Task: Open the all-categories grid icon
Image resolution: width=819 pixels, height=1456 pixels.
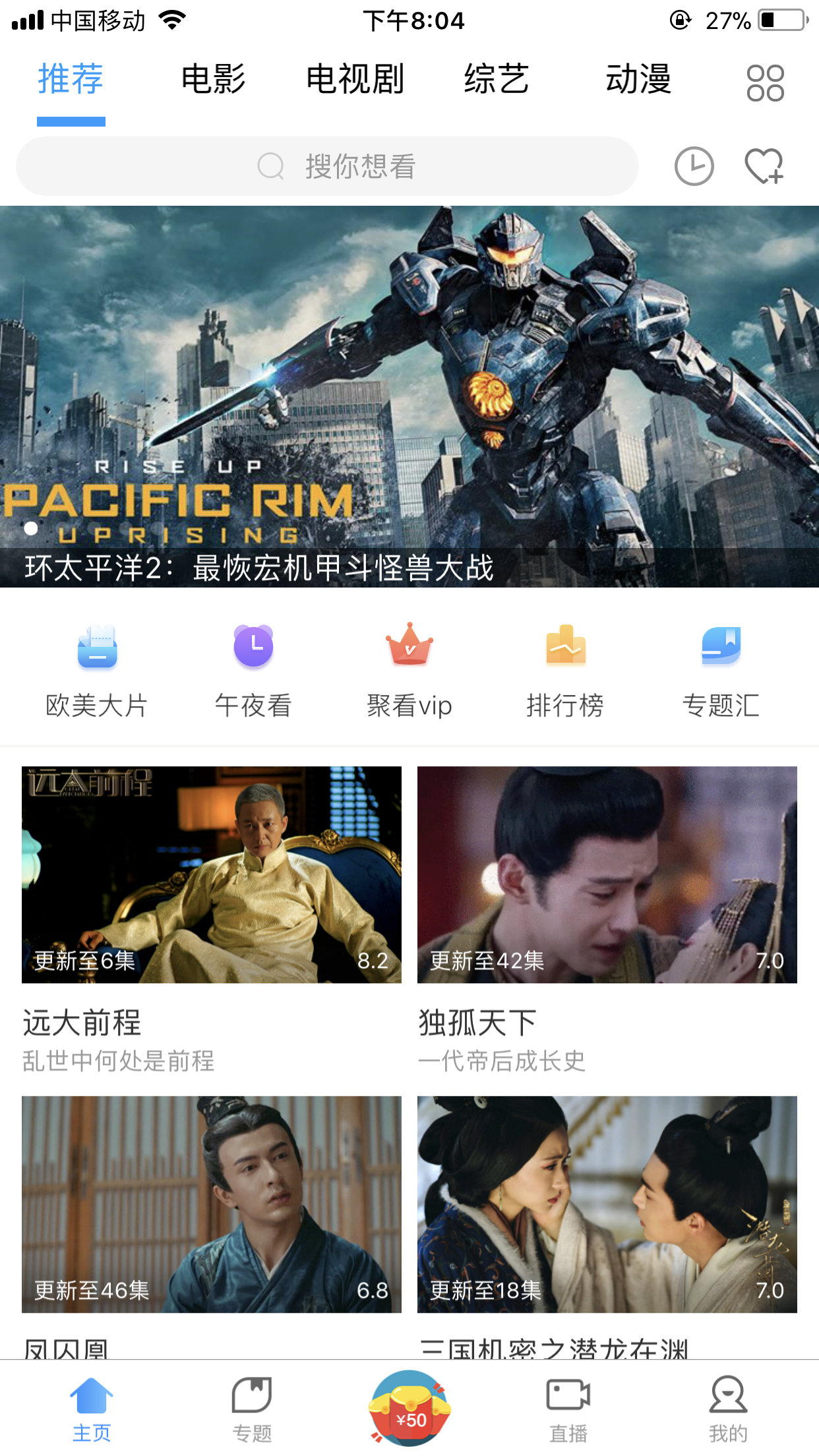Action: pyautogui.click(x=765, y=82)
